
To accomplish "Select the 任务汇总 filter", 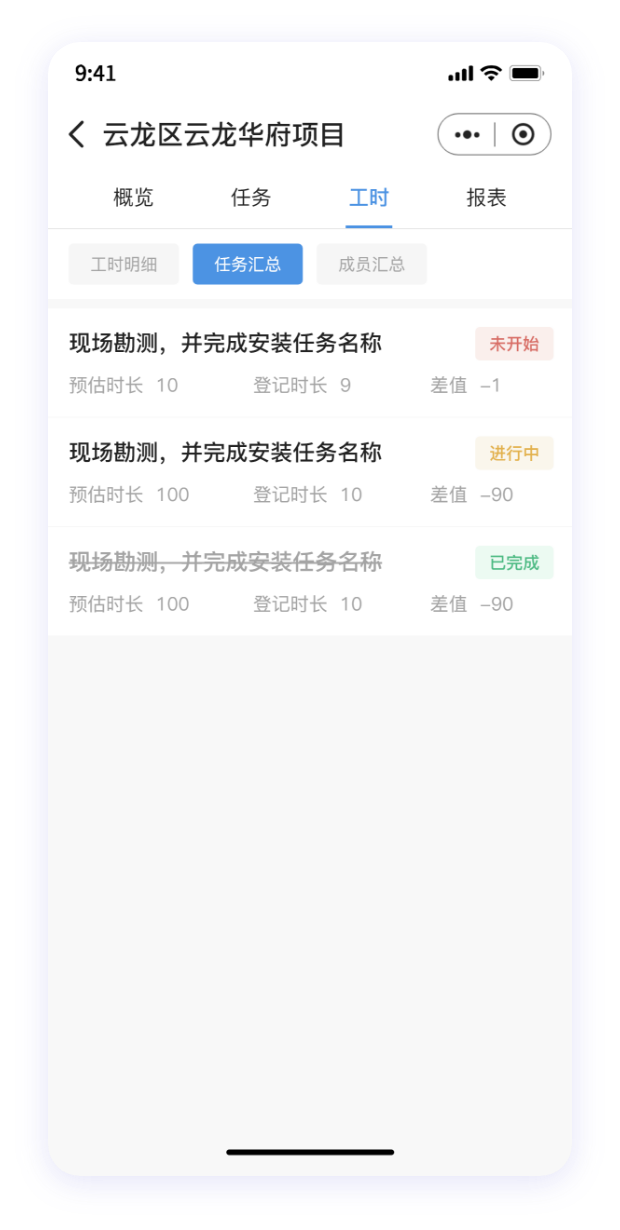I will pos(247,264).
